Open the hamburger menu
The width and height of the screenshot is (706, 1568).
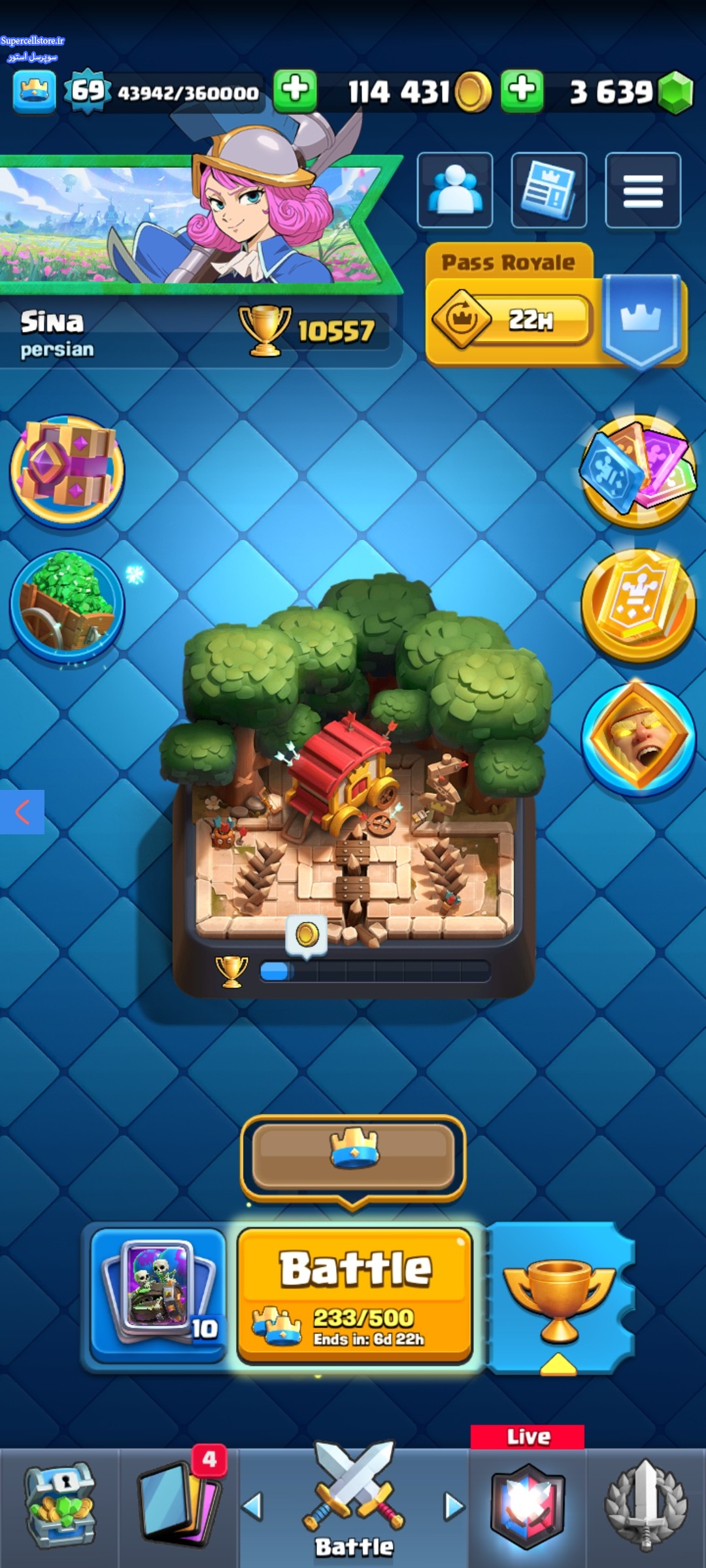643,190
